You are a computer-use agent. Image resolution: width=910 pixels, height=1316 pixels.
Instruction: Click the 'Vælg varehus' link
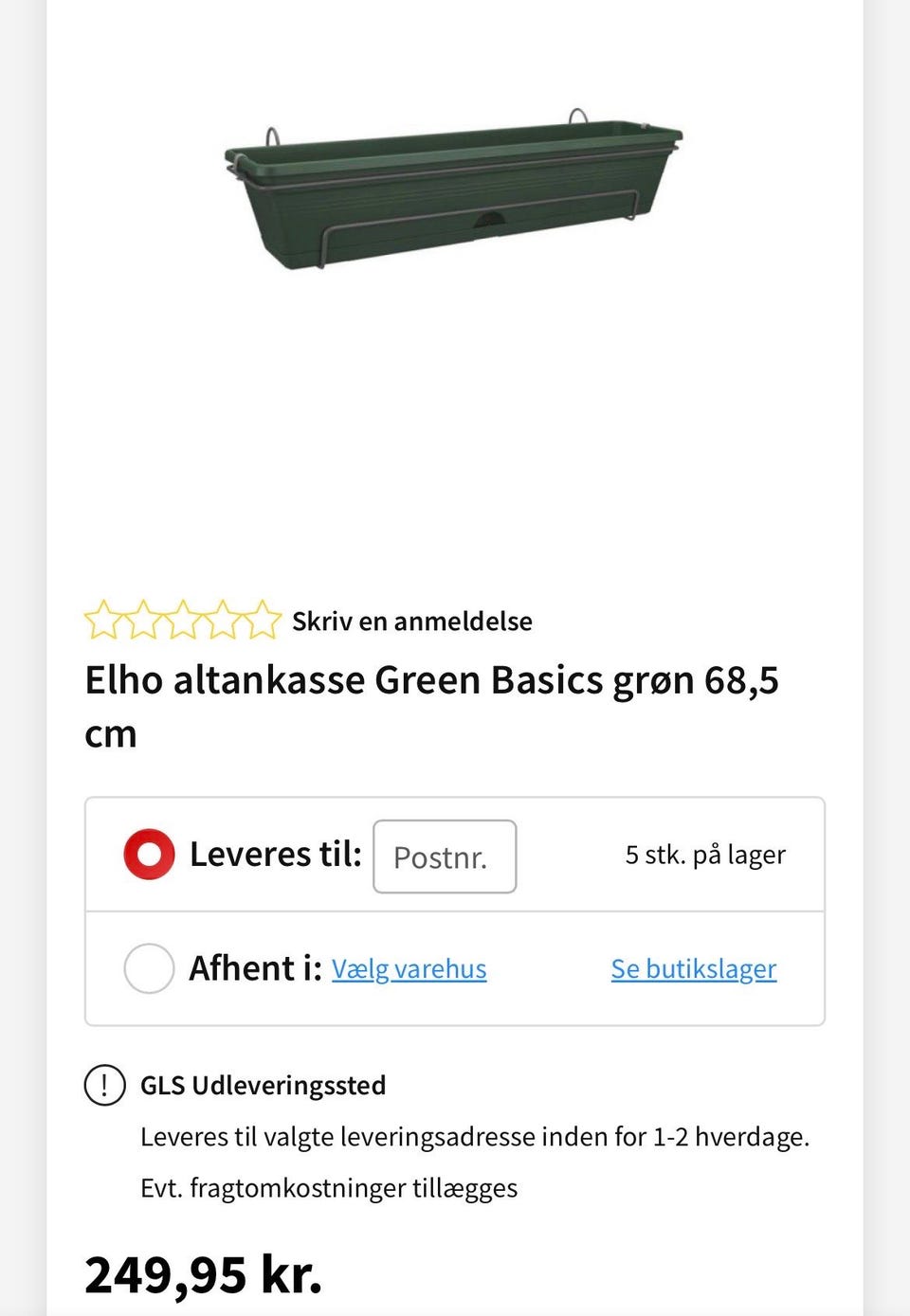click(409, 969)
